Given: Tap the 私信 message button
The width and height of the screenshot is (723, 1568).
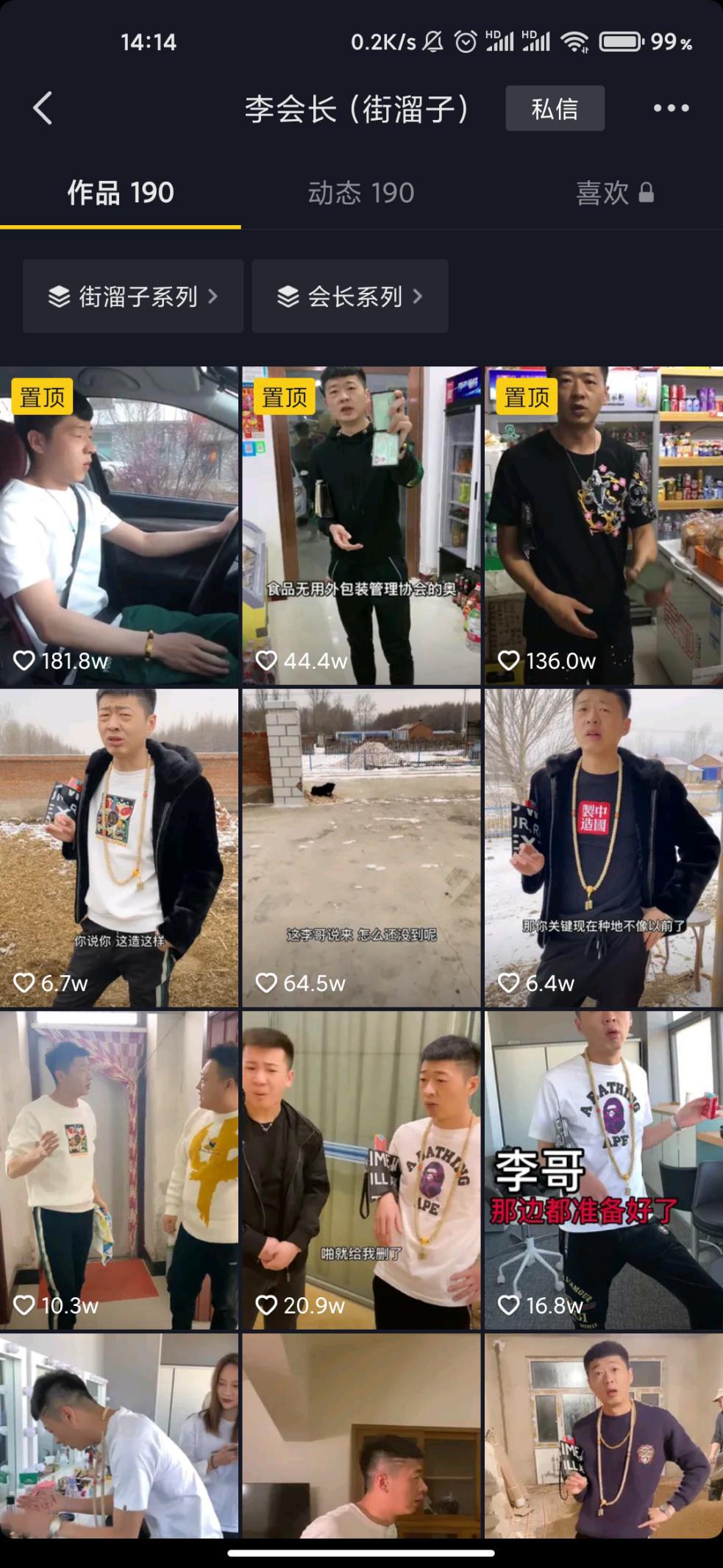Looking at the screenshot, I should [554, 109].
